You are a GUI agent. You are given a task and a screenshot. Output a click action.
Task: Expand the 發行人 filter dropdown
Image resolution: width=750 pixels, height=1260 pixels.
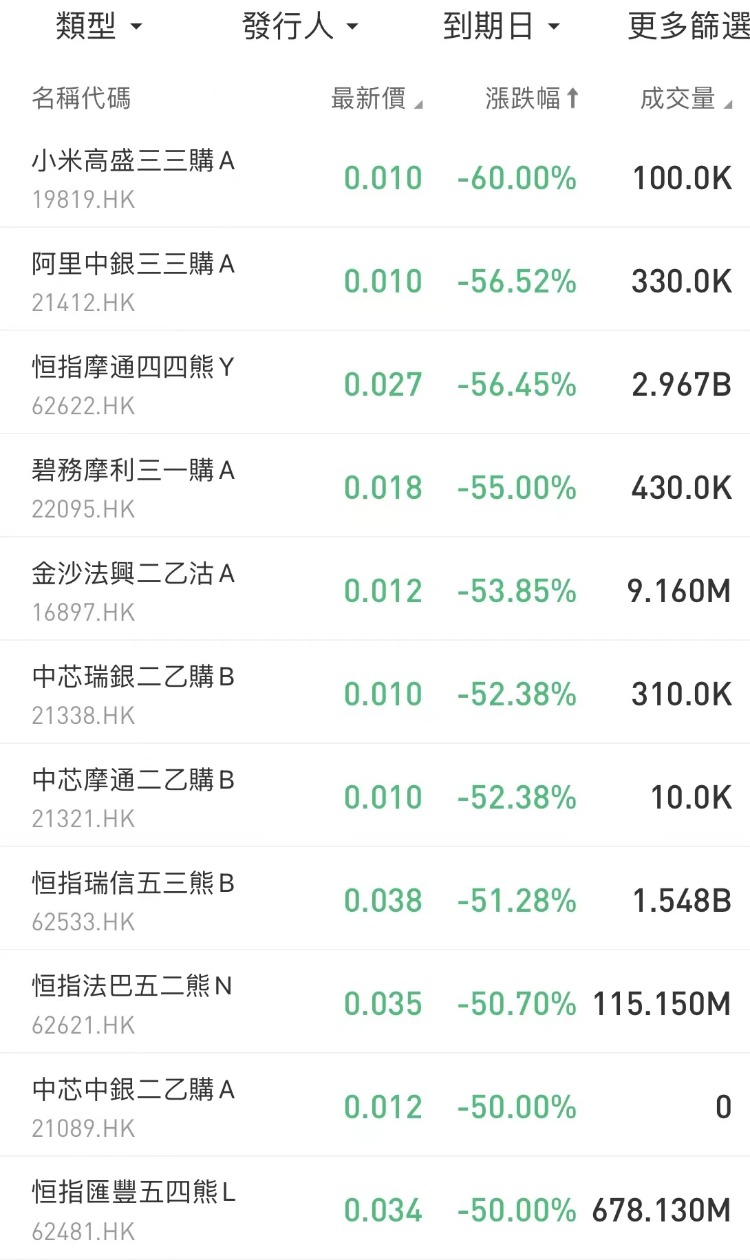[x=300, y=27]
